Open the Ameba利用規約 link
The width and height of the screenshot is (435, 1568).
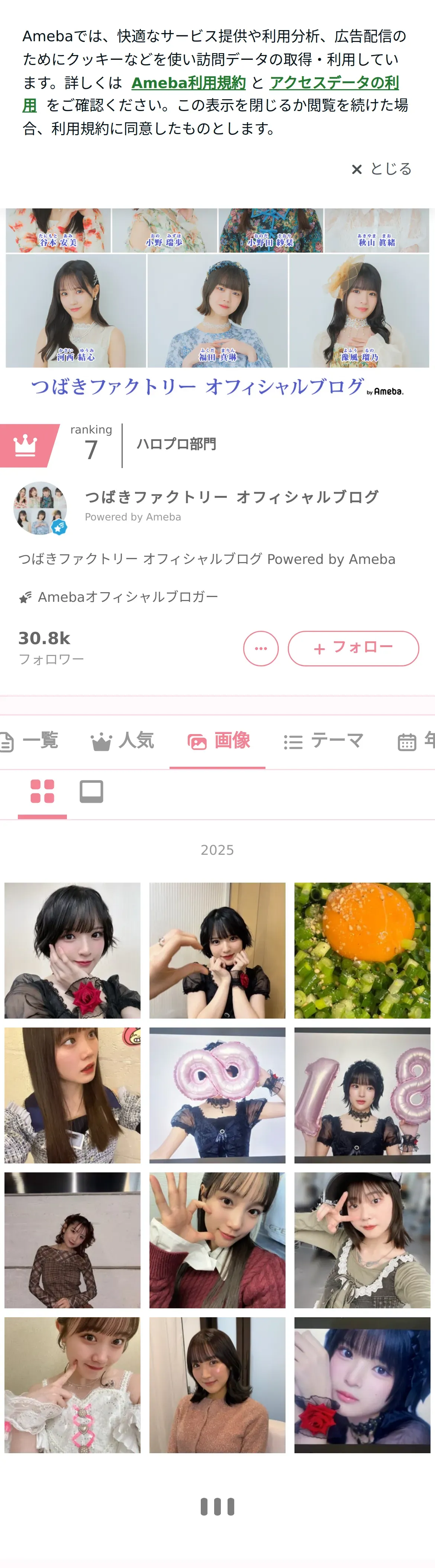pos(188,83)
